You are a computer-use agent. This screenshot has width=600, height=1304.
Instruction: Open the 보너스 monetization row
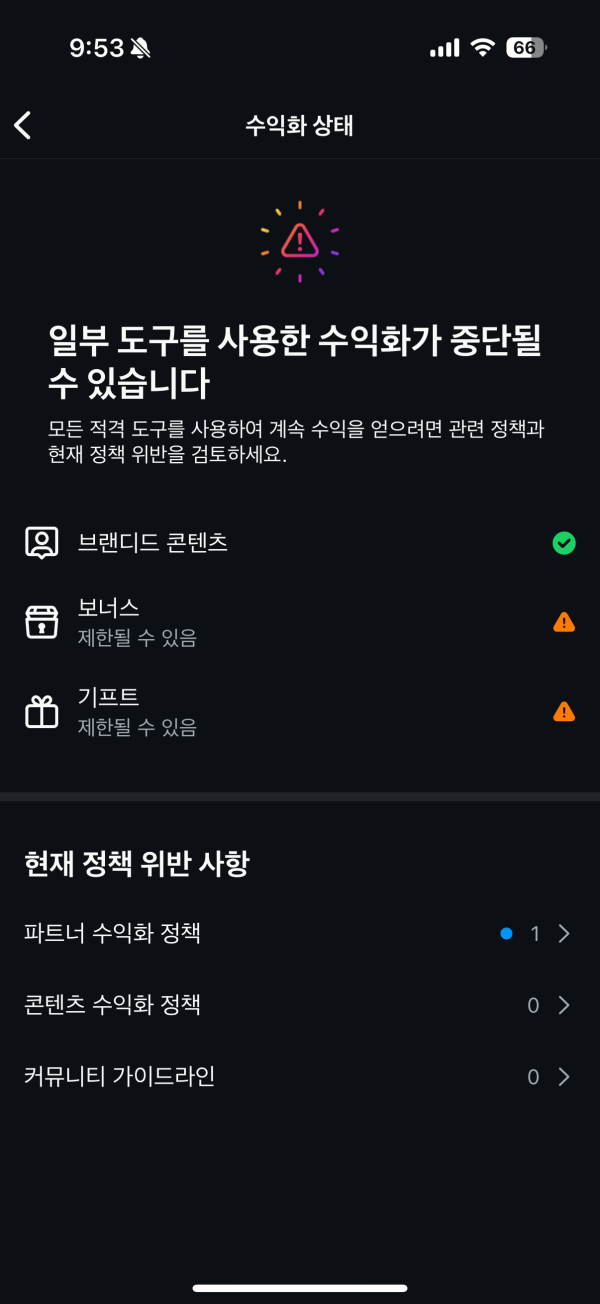(x=300, y=622)
